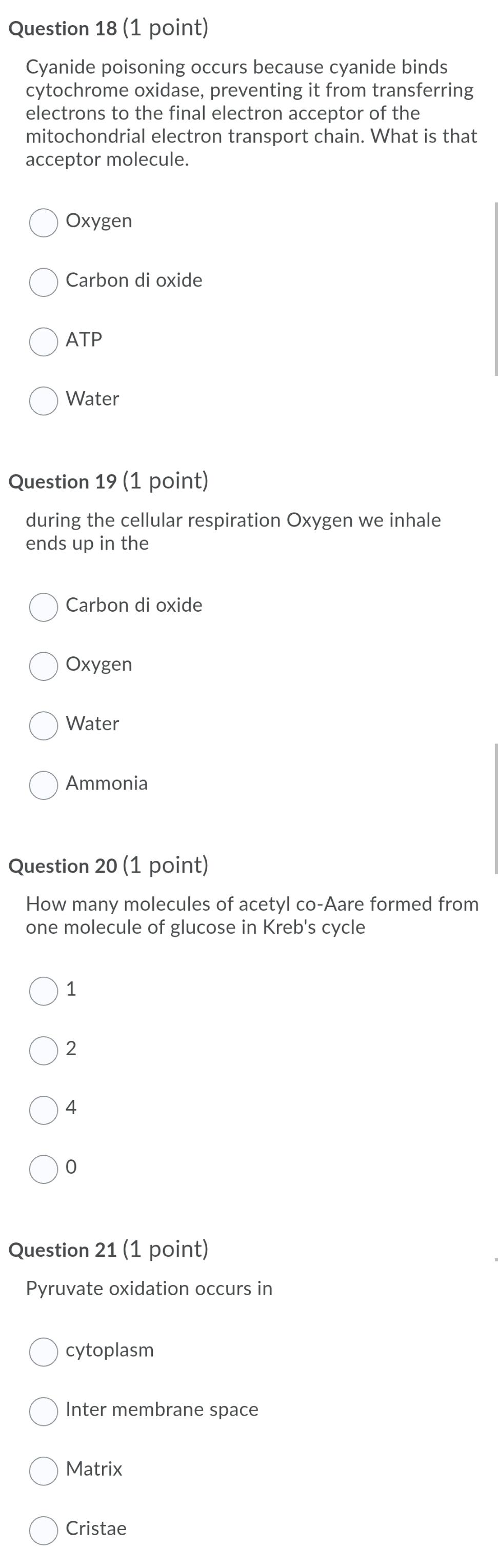Choose Inter membrane space option

(x=44, y=1411)
